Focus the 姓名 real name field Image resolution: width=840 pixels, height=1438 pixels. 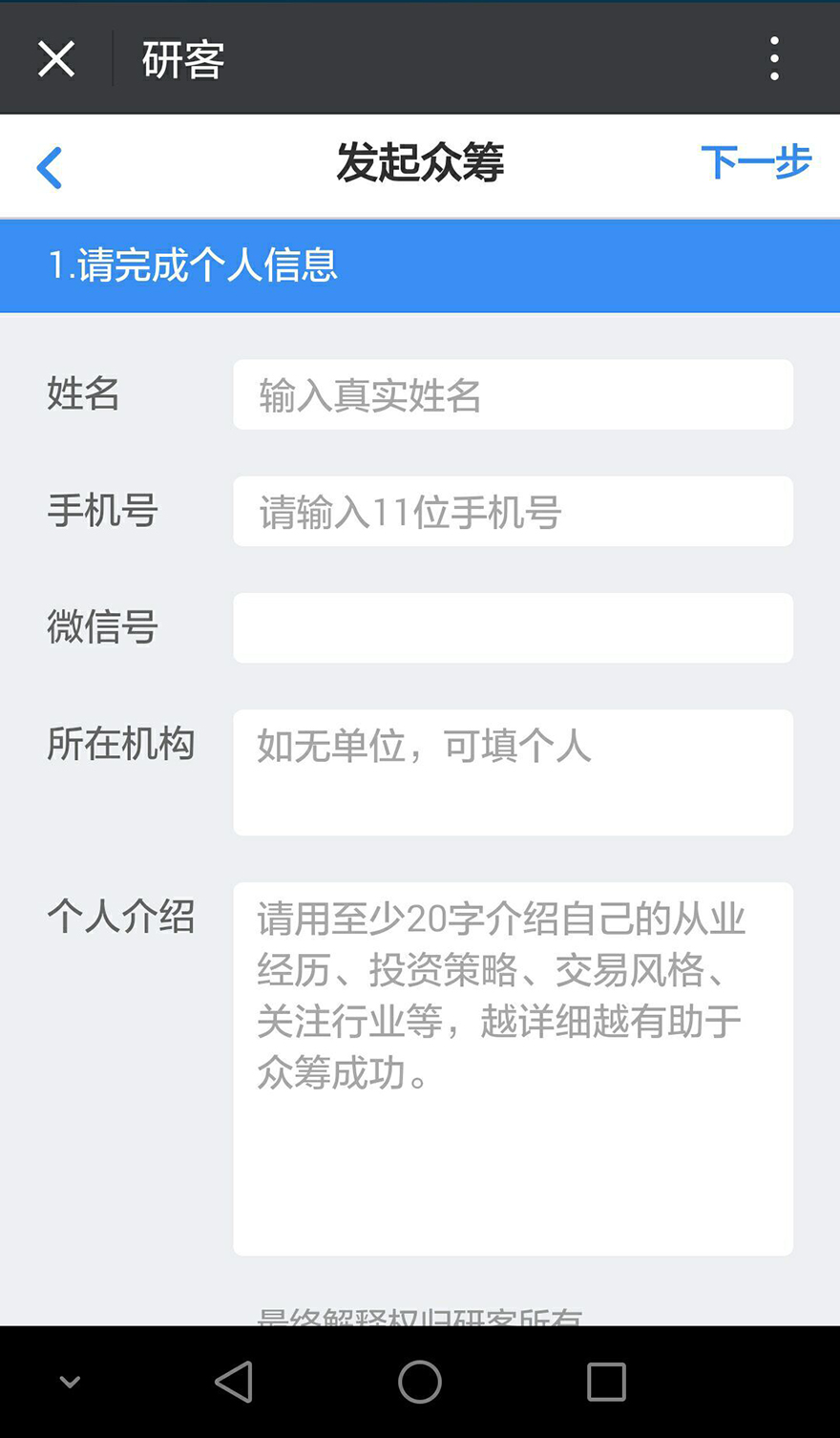513,394
